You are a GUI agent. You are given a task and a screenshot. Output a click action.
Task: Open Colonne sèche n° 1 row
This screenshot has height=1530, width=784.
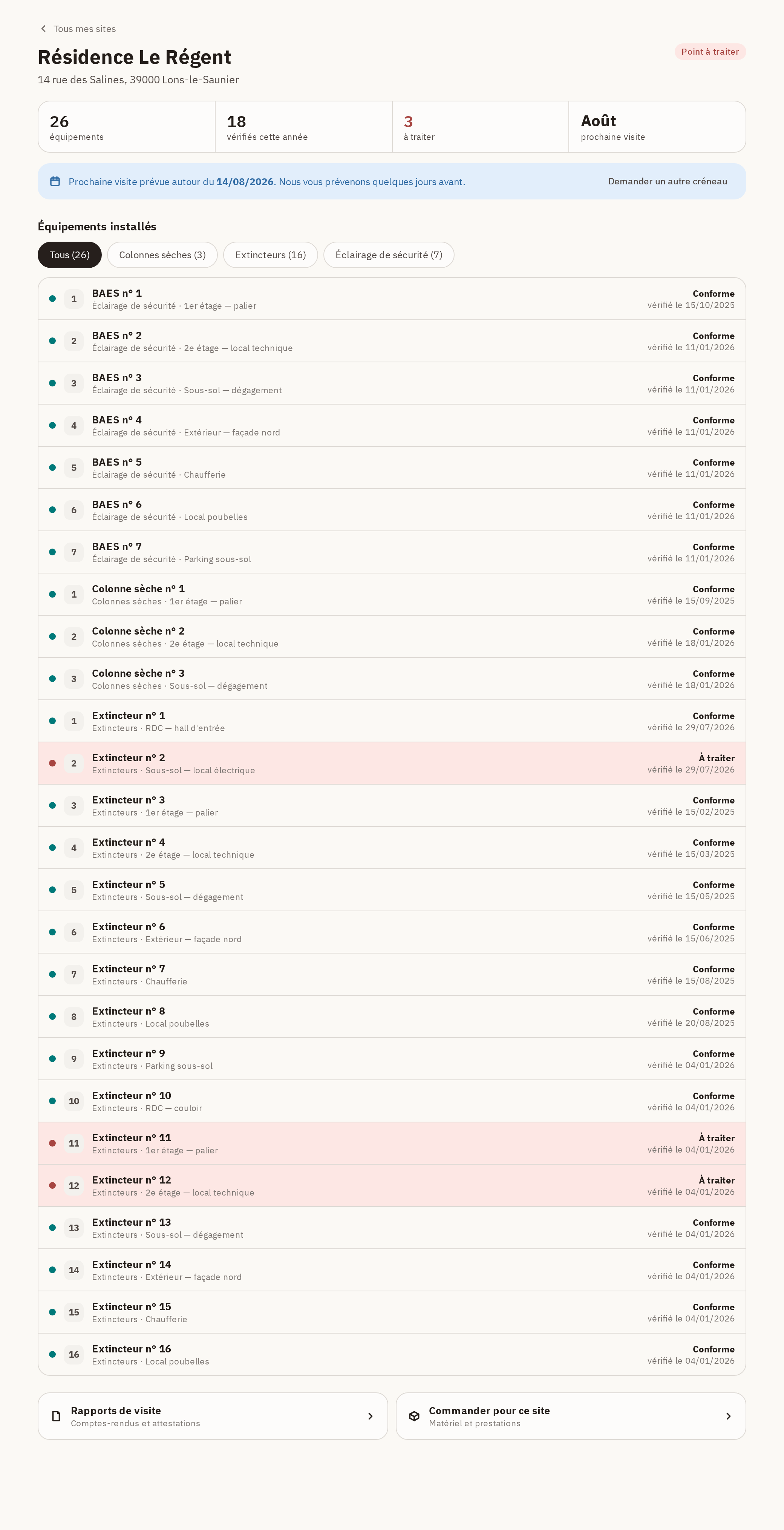click(392, 595)
